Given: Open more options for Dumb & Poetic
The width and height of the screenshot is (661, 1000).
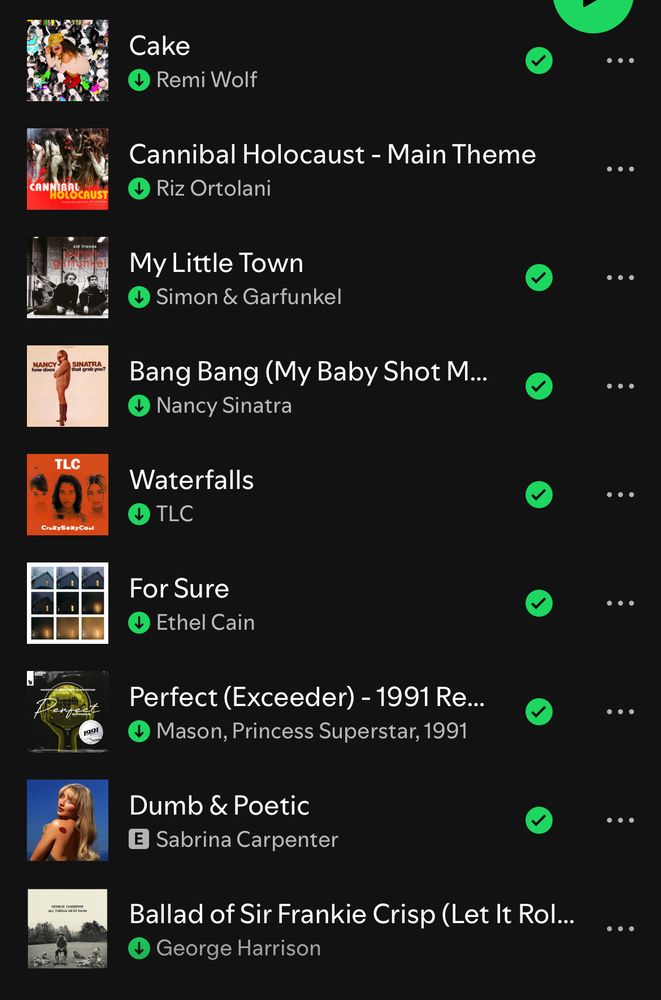Looking at the screenshot, I should click(x=620, y=820).
